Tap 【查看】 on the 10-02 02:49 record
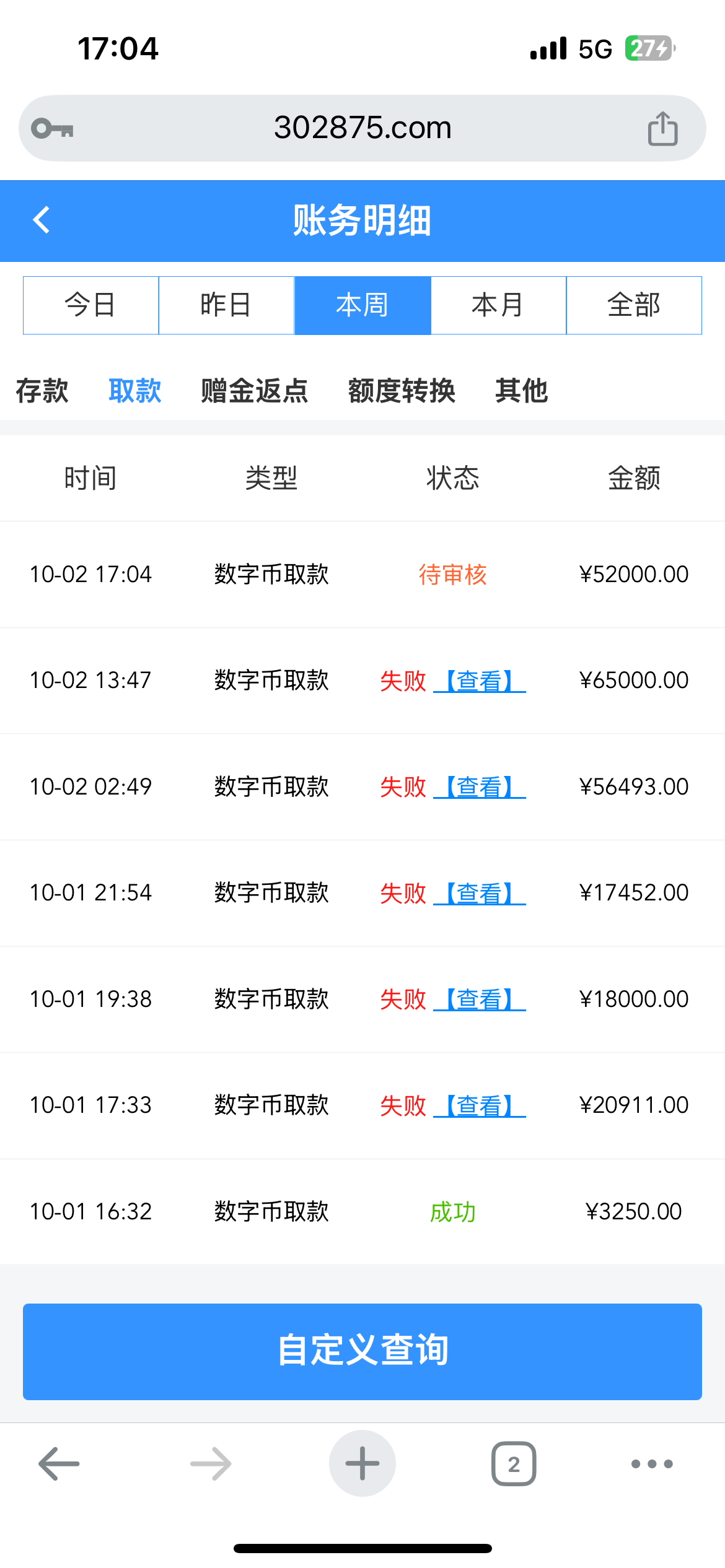 [480, 787]
